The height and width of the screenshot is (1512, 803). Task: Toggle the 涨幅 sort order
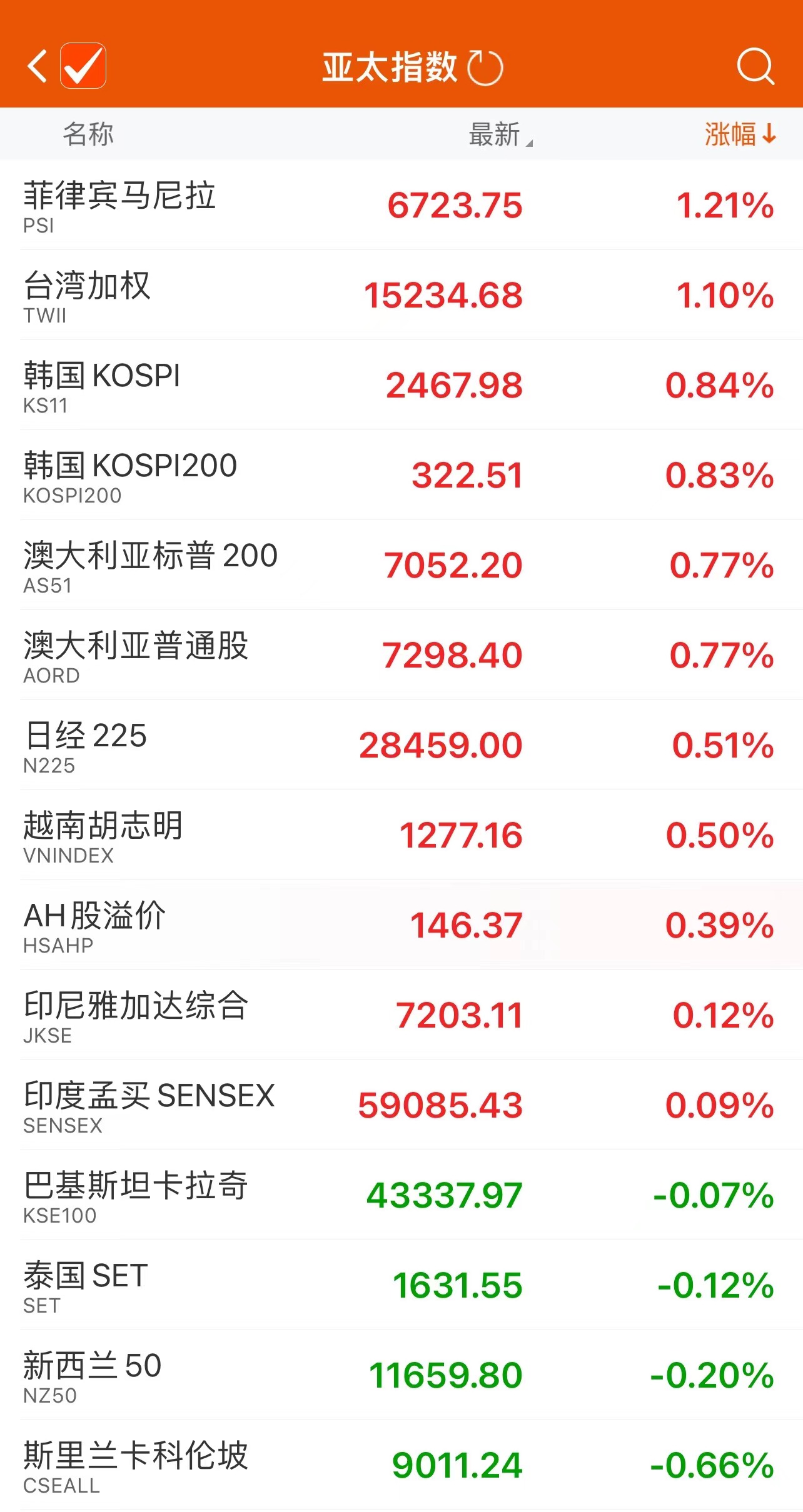(739, 134)
